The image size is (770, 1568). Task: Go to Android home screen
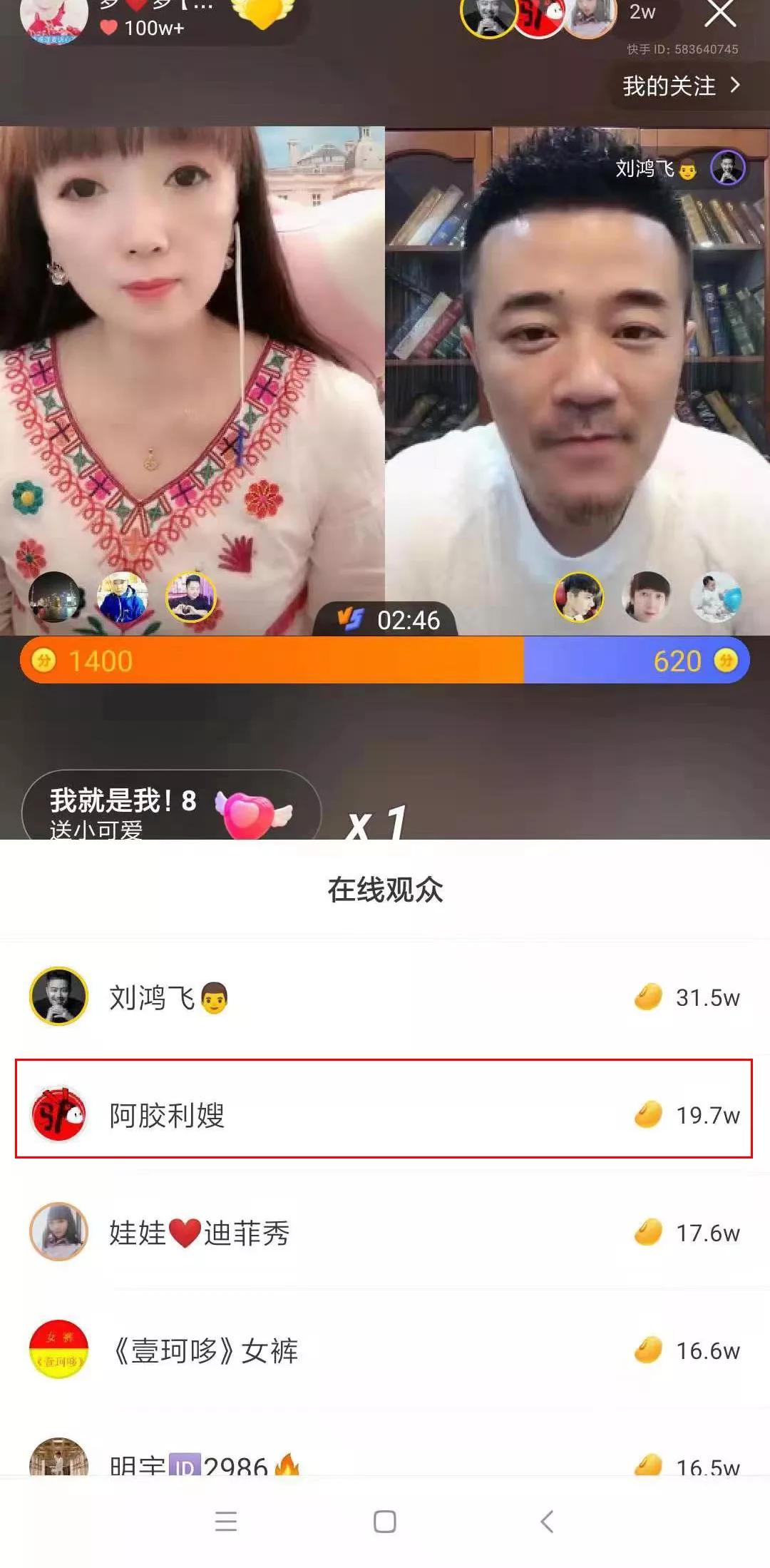[x=385, y=1521]
